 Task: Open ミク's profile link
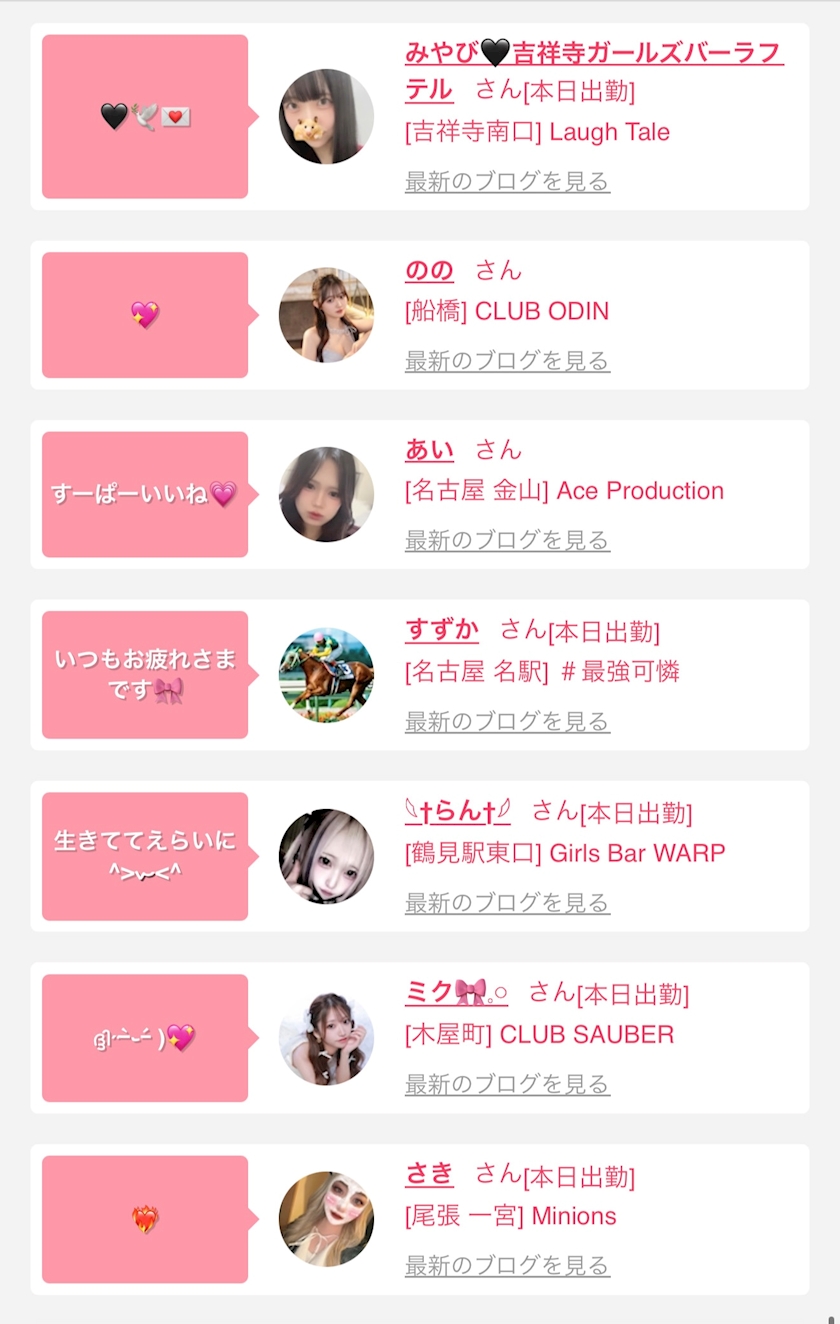pyautogui.click(x=456, y=992)
